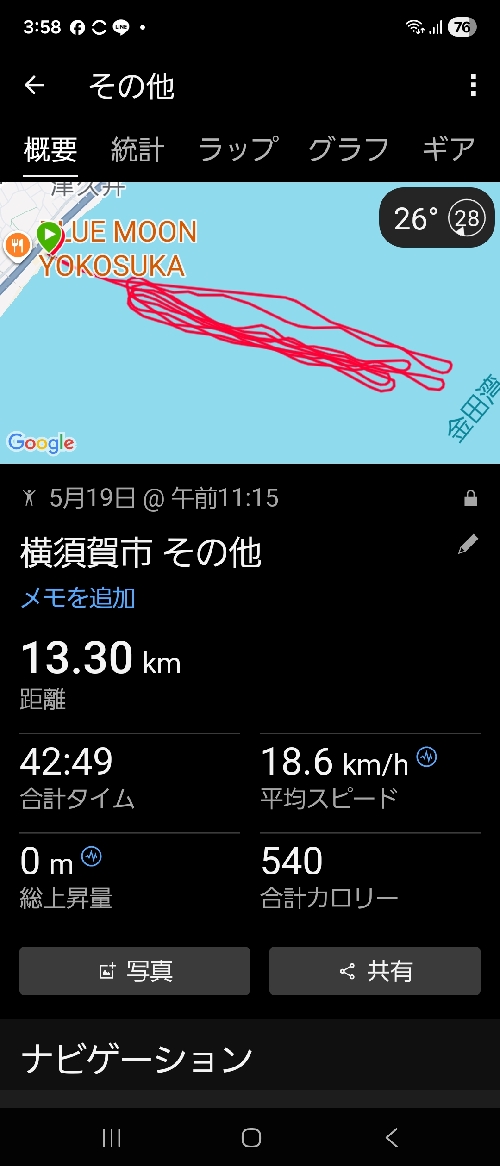The height and width of the screenshot is (1166, 500).
Task: Open recent apps from the navigation bar
Action: (111, 1137)
